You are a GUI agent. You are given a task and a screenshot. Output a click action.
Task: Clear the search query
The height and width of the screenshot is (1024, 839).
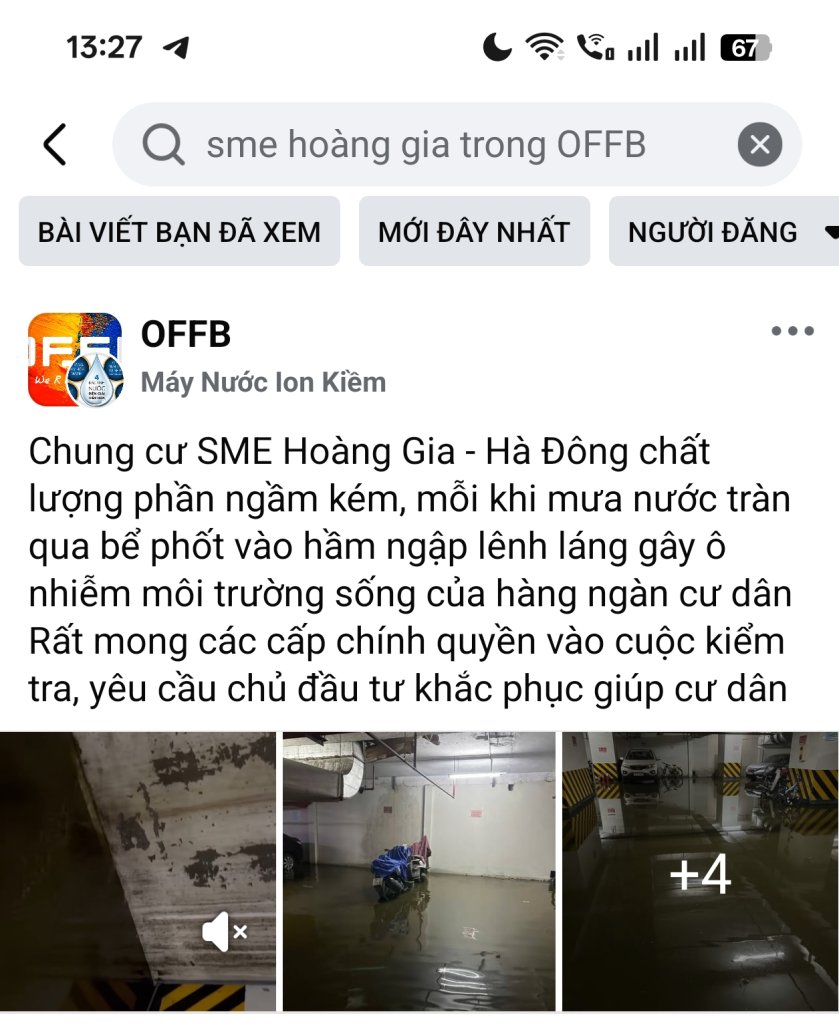[x=759, y=145]
